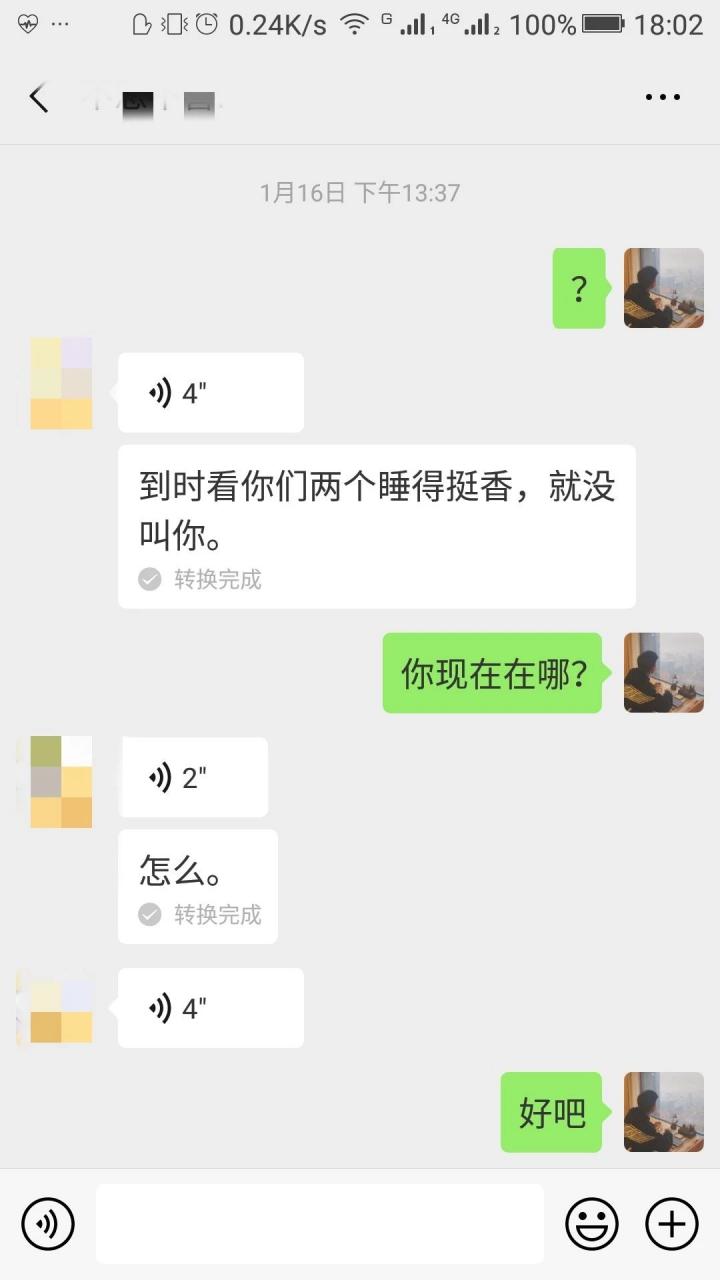
Task: Tap the 到时看你们两个睡得挺香 message bubble
Action: tap(377, 510)
